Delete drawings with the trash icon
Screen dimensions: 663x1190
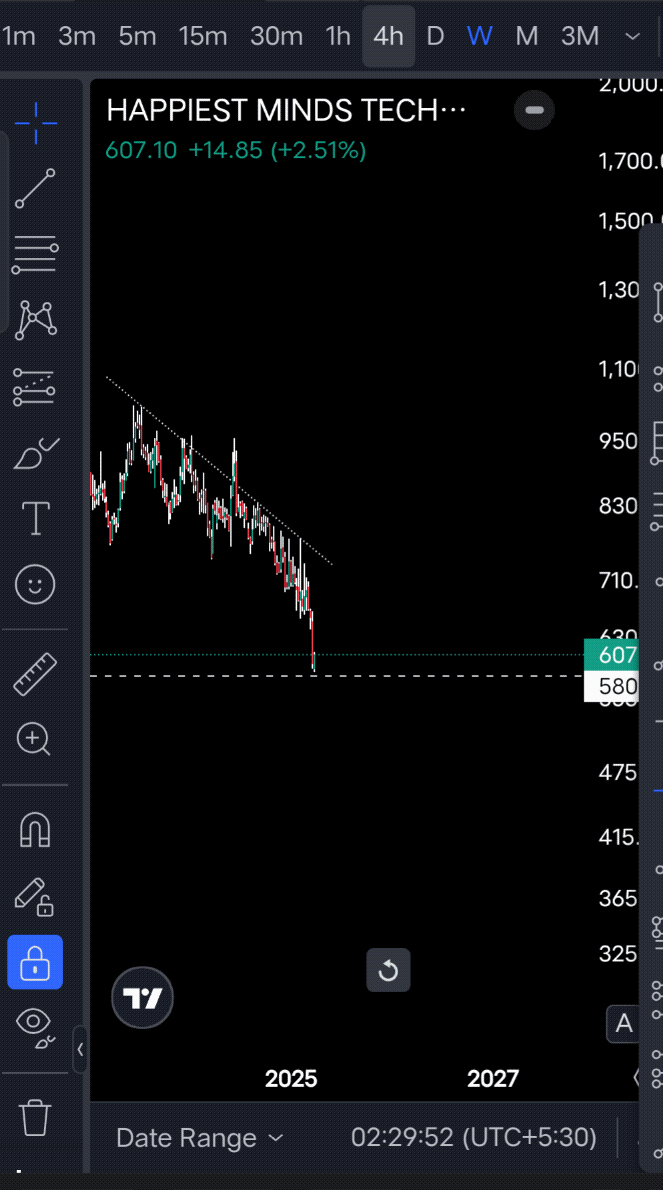[x=35, y=1116]
